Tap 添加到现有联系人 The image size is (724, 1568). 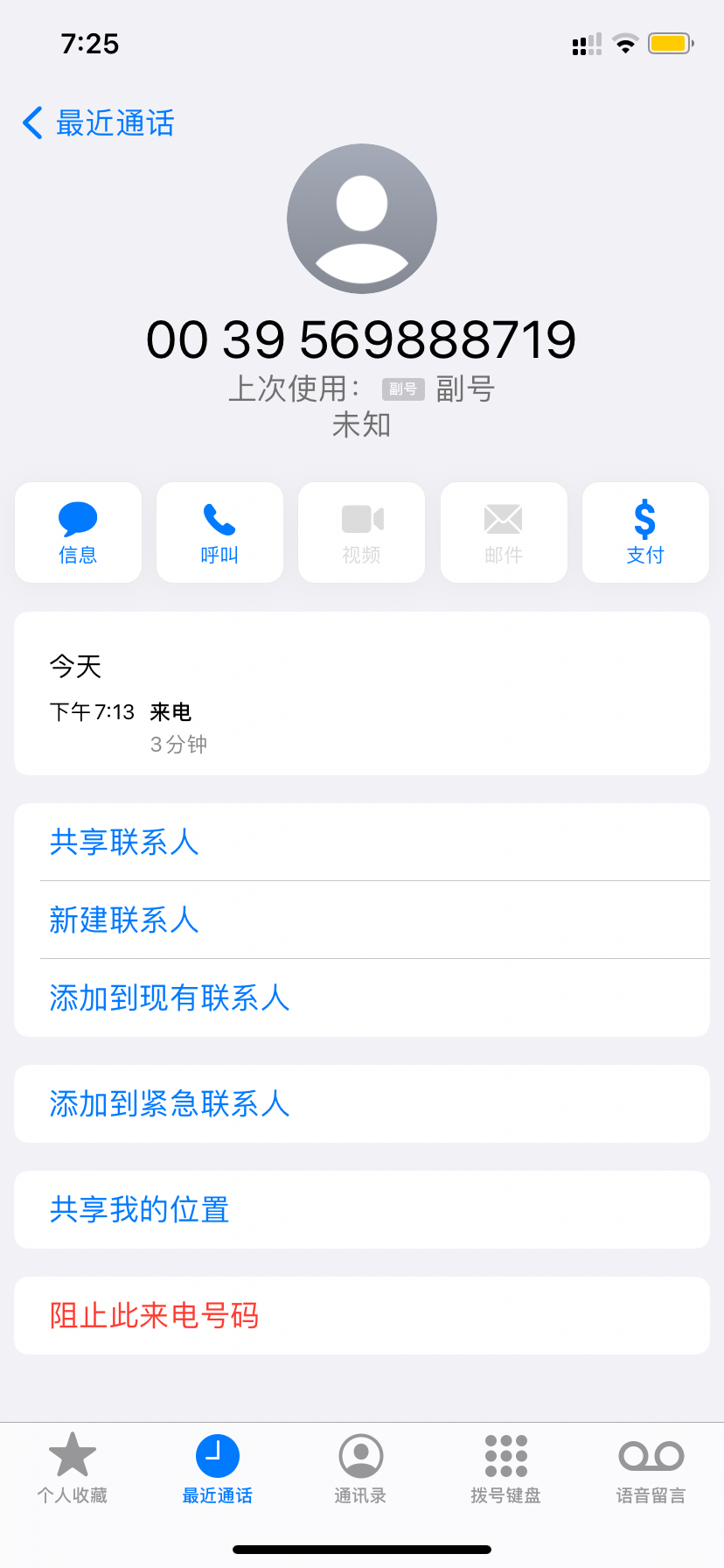tap(362, 997)
